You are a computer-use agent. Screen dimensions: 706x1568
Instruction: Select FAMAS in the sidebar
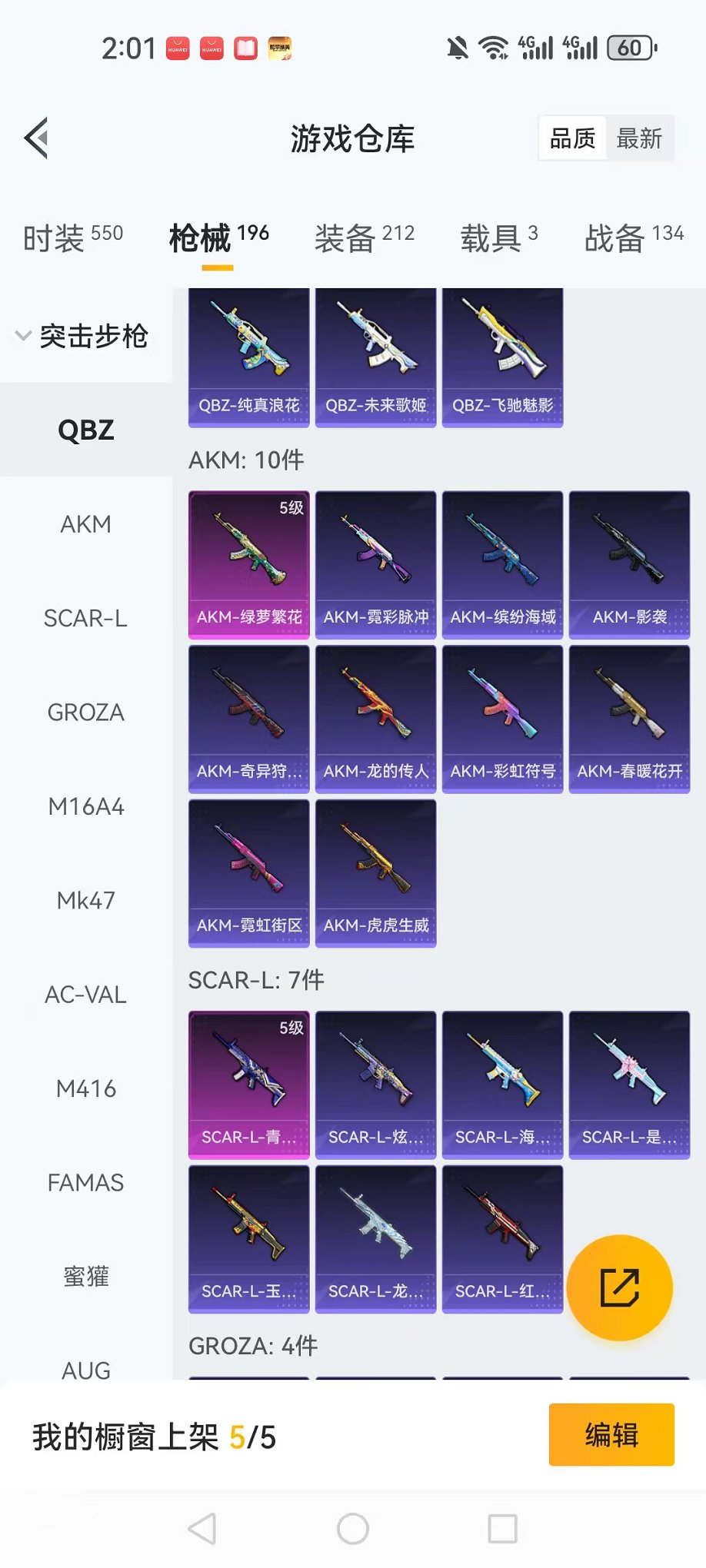[x=86, y=1183]
